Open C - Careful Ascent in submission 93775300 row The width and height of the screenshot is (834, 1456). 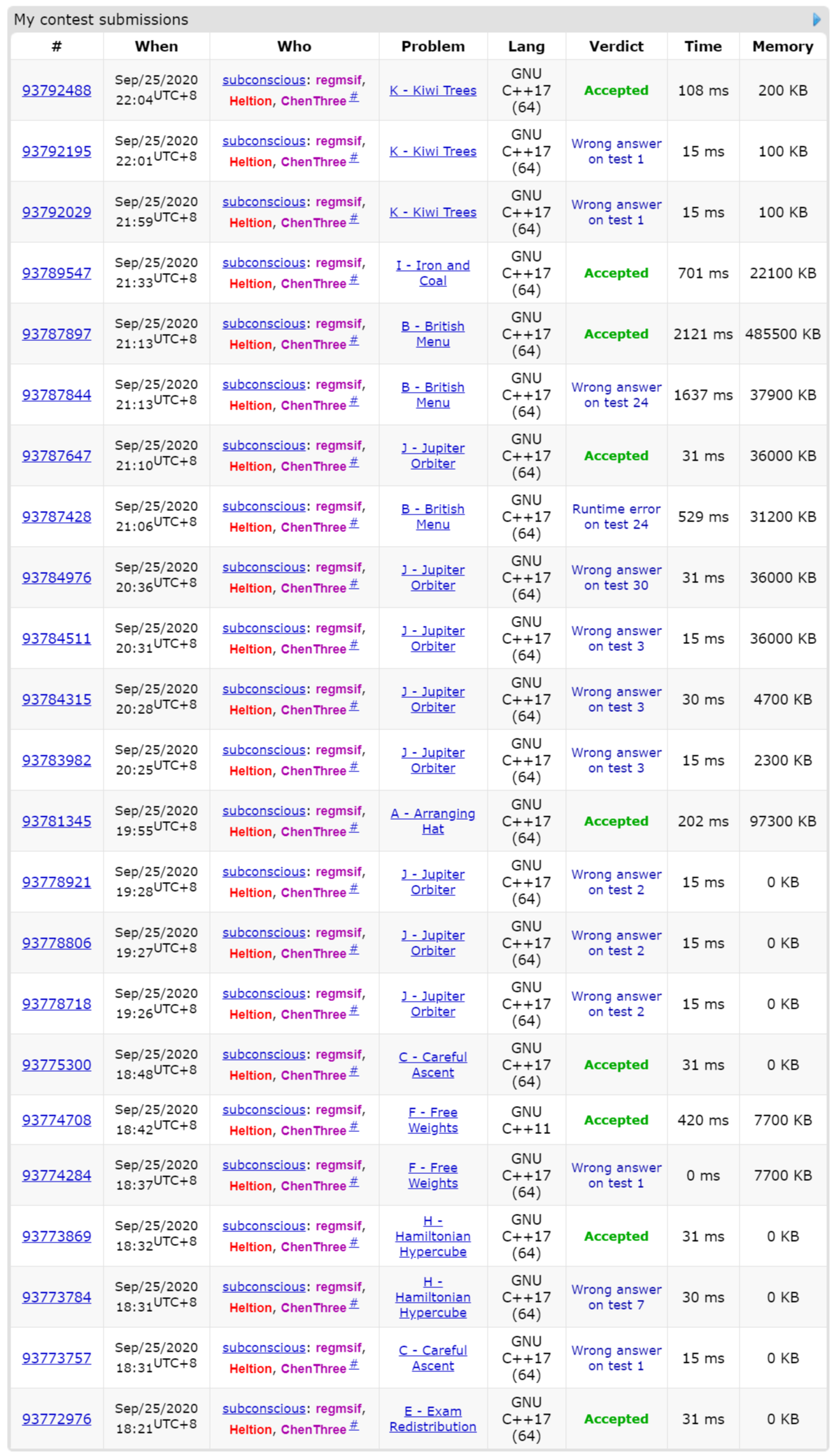pyautogui.click(x=432, y=1065)
